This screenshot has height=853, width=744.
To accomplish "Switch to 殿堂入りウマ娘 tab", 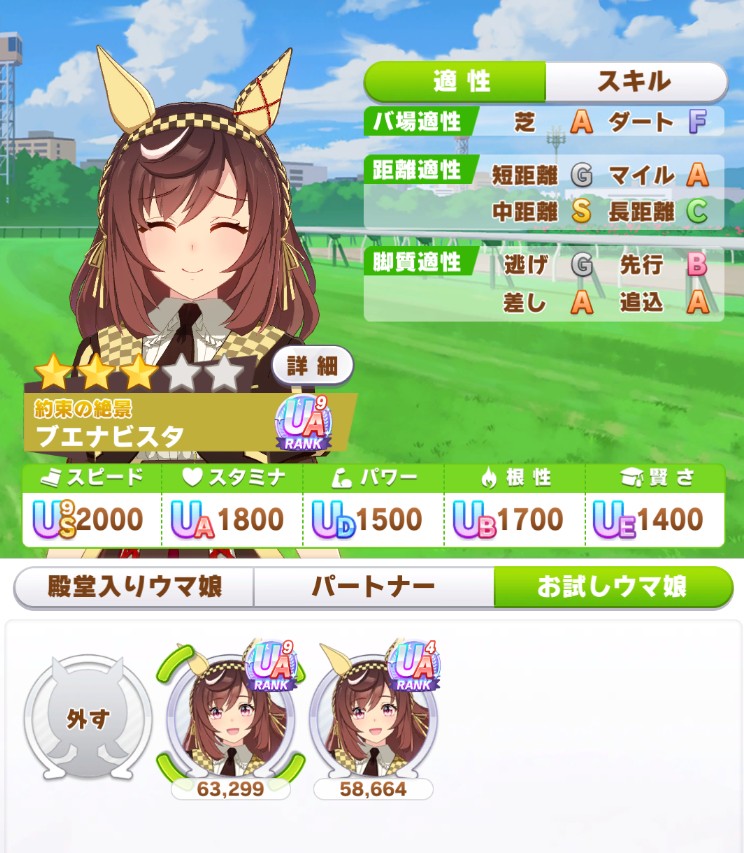I will click(x=134, y=587).
